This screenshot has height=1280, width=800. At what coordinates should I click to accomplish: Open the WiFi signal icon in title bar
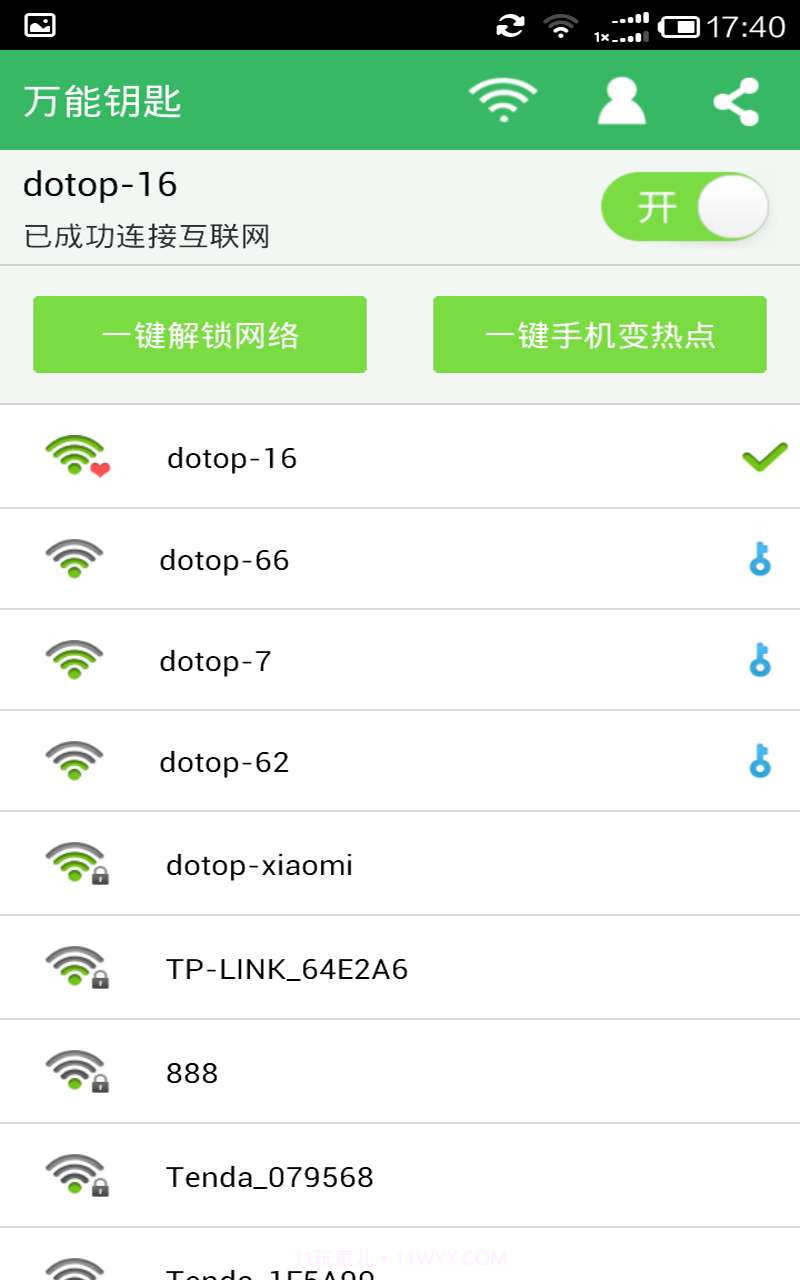coord(504,99)
